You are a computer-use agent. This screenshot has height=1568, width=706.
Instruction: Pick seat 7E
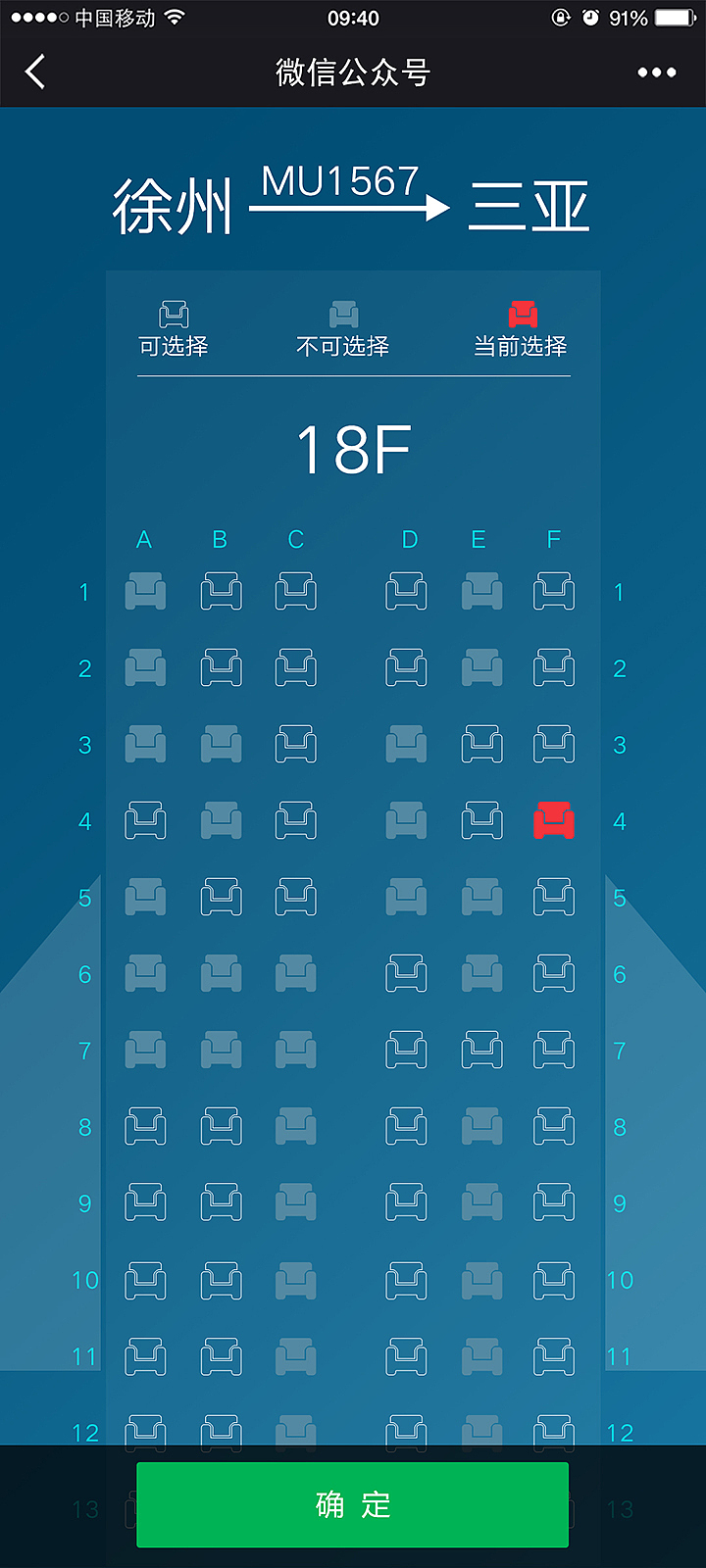(x=481, y=1051)
